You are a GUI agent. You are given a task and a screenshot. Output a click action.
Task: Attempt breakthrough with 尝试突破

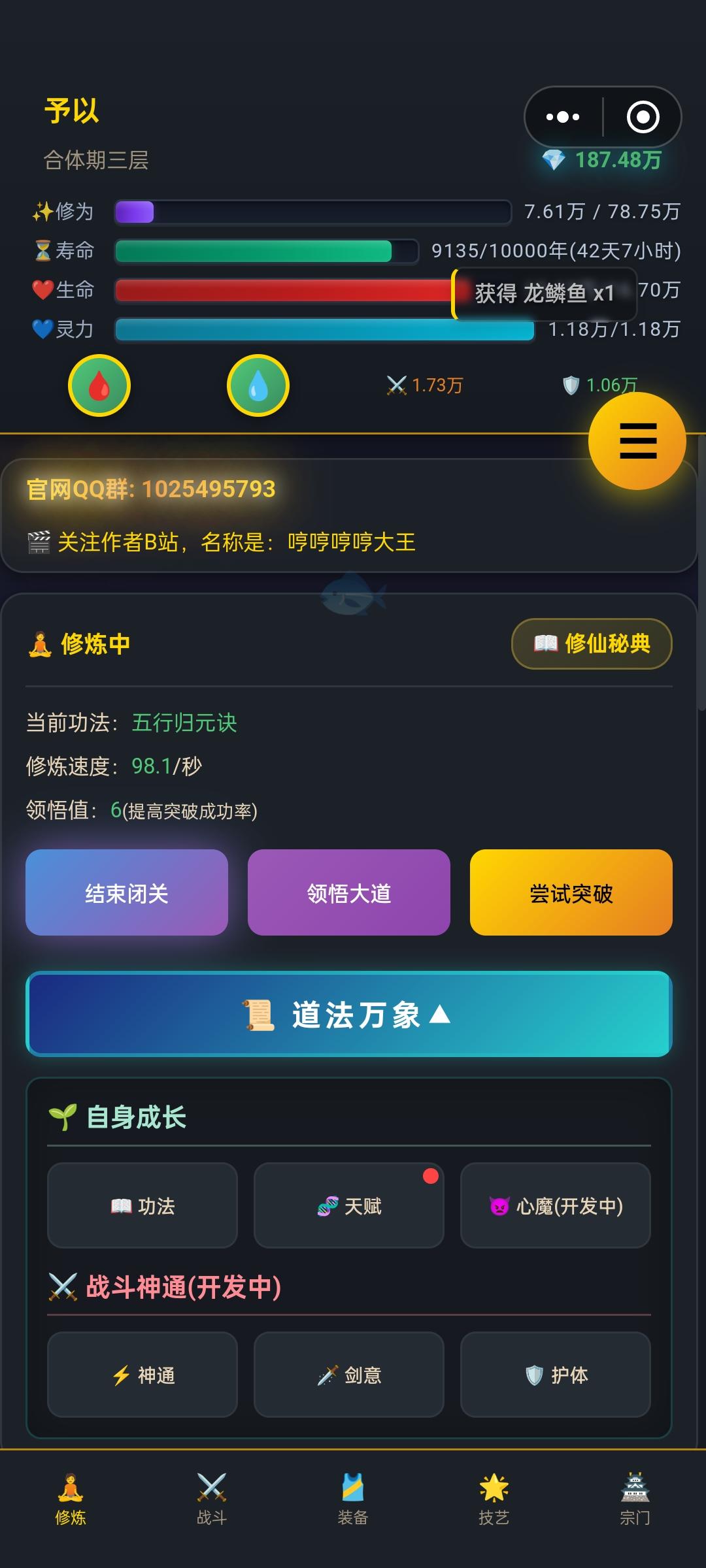pyautogui.click(x=571, y=892)
